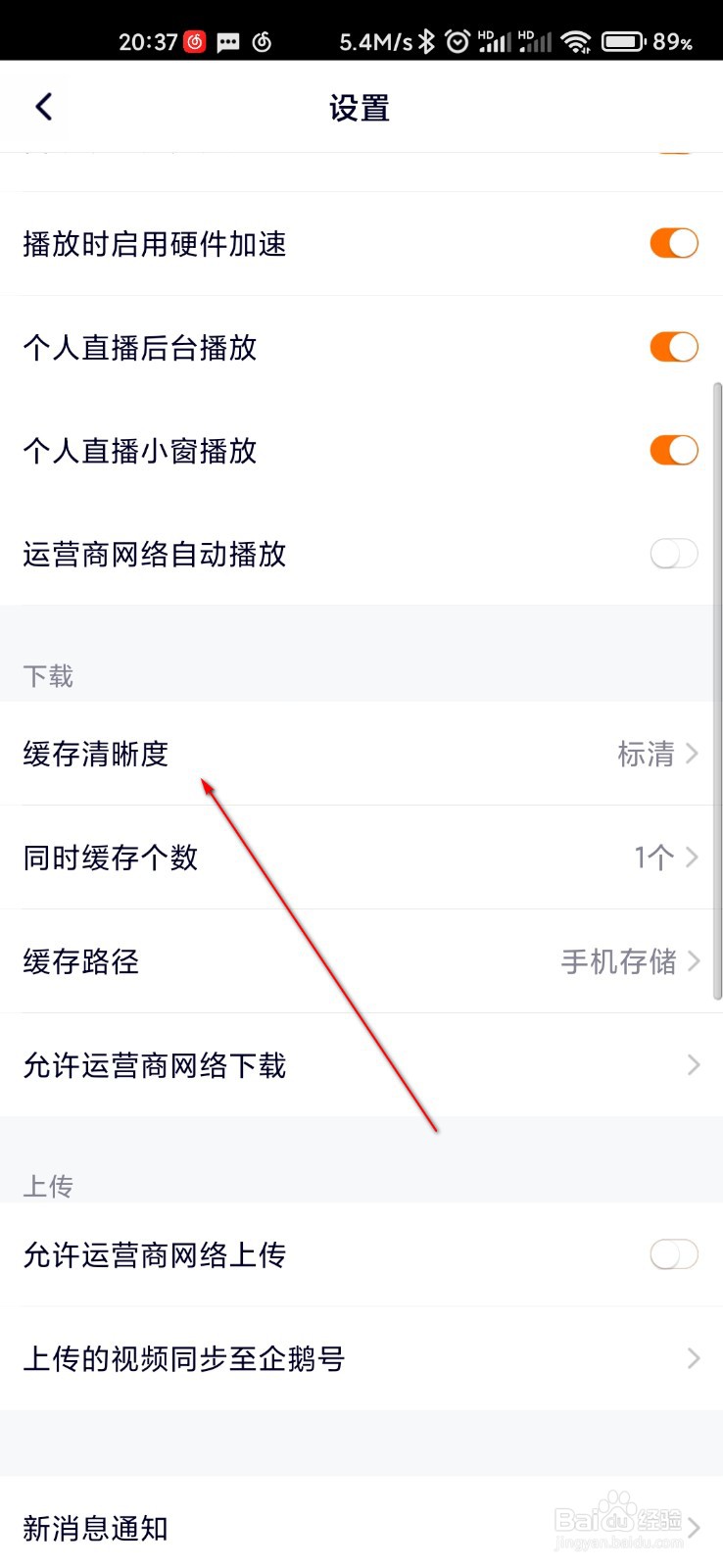Image resolution: width=723 pixels, height=1568 pixels.
Task: Open 允许运营商网络下载 settings
Action: tap(361, 1065)
